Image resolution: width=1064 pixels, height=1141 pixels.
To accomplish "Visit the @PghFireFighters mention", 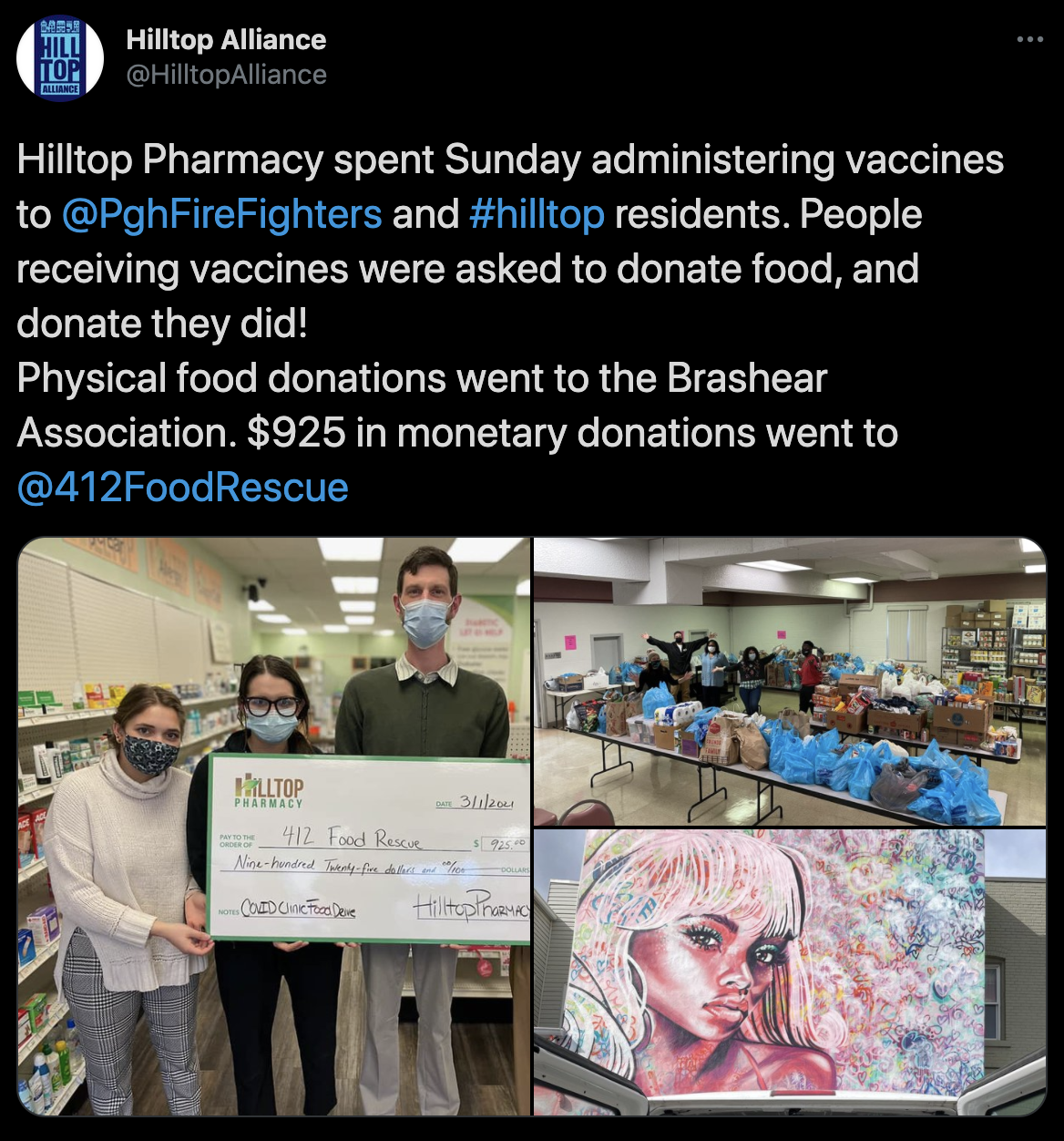I will [x=221, y=215].
